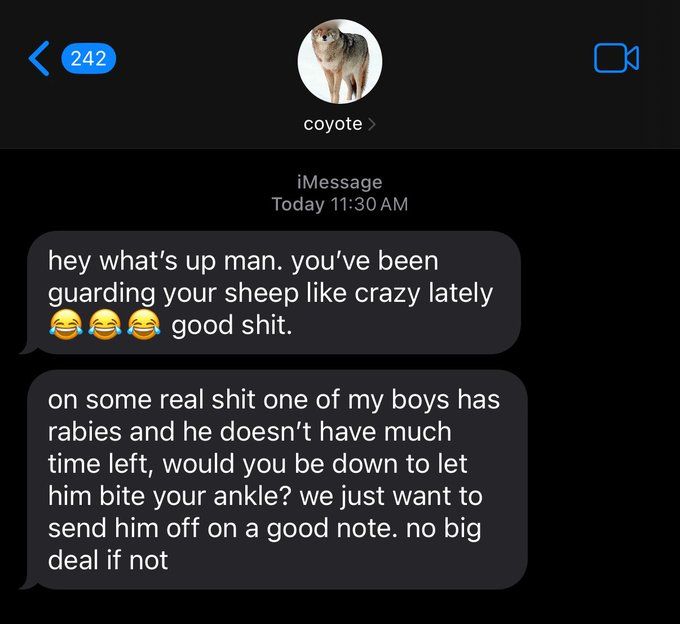Start a FaceTime video call with coyote

tap(616, 58)
